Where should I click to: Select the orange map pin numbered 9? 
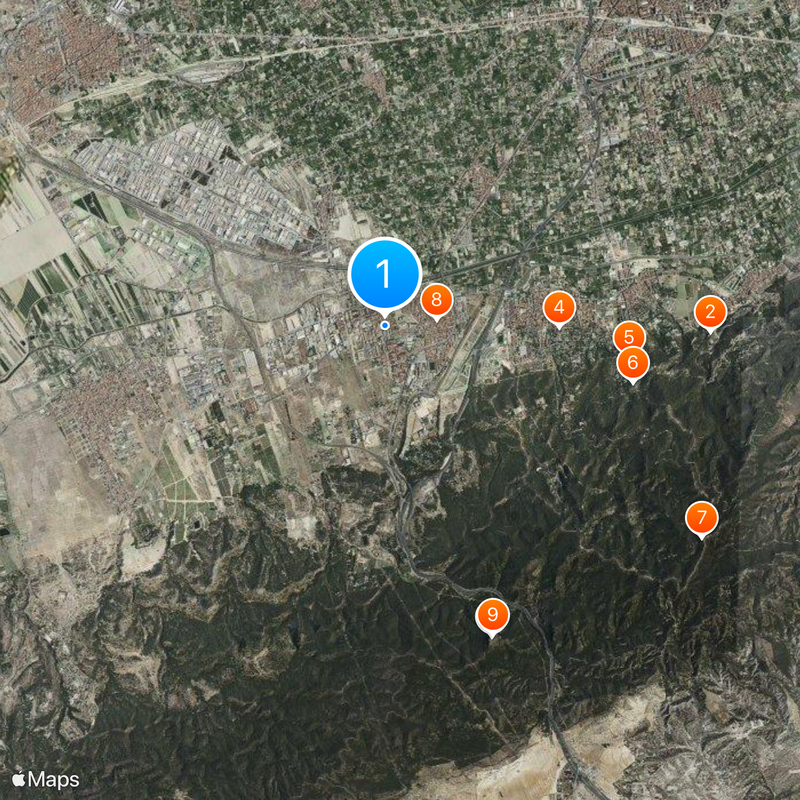[492, 615]
